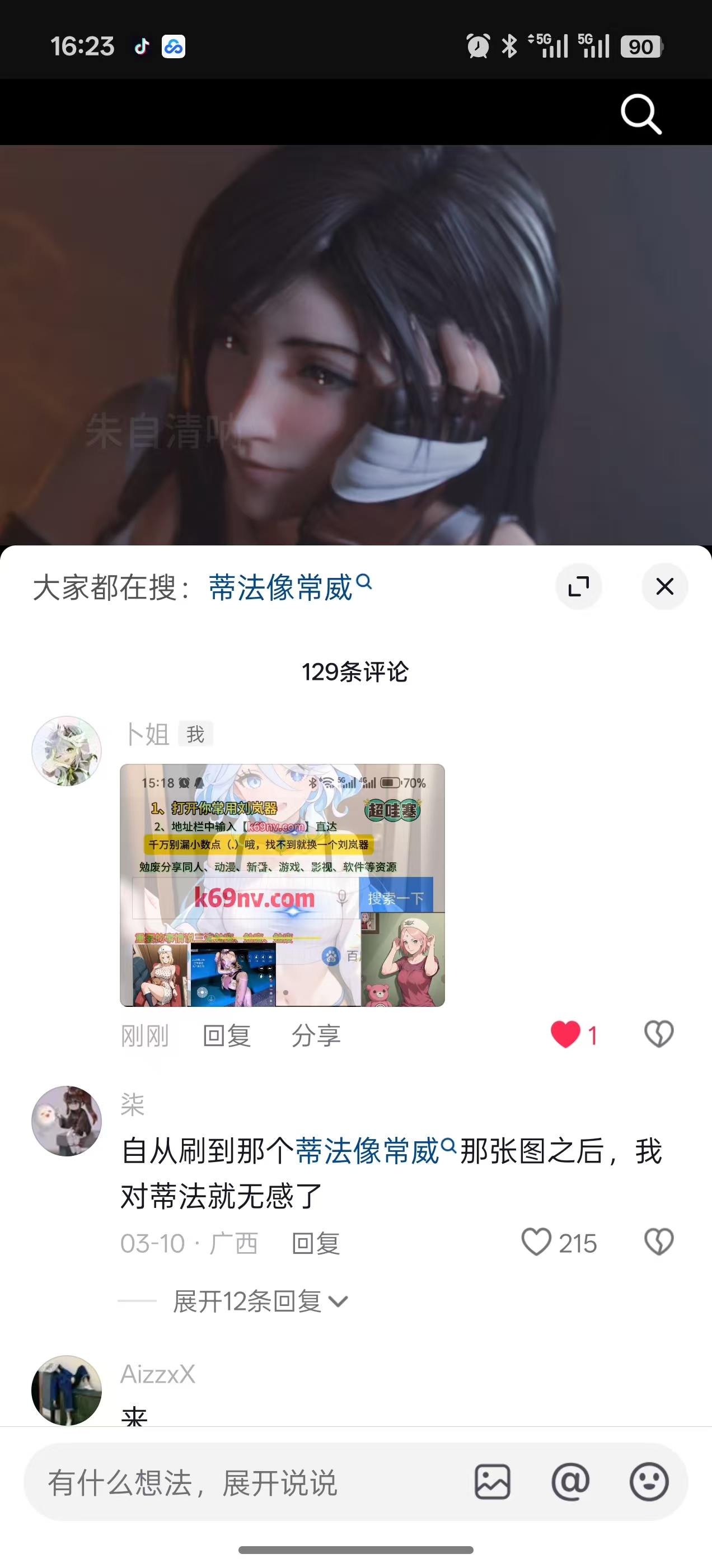Reply to 柒's comment
712x1568 pixels.
coord(315,1244)
